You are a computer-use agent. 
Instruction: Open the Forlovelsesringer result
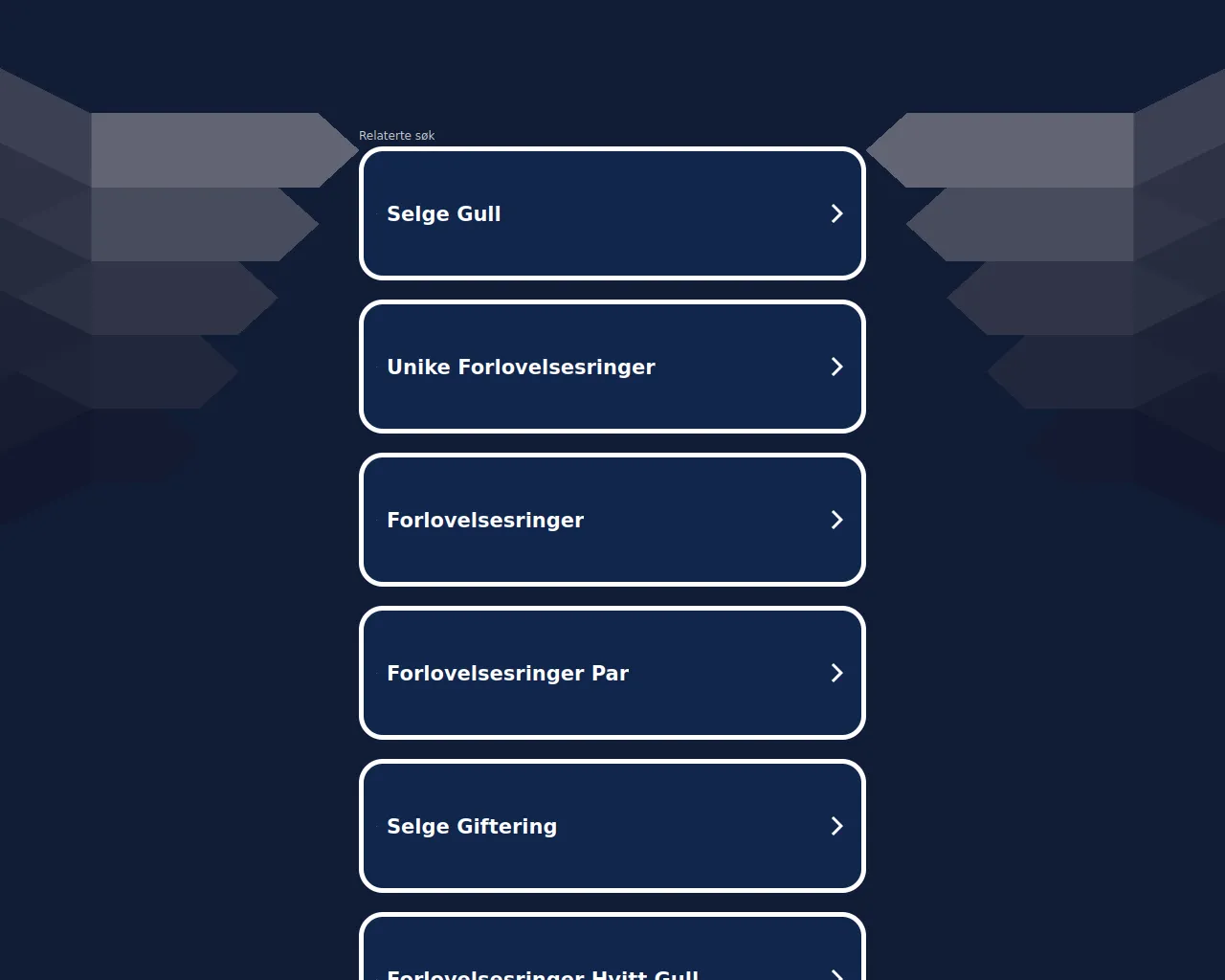[612, 520]
